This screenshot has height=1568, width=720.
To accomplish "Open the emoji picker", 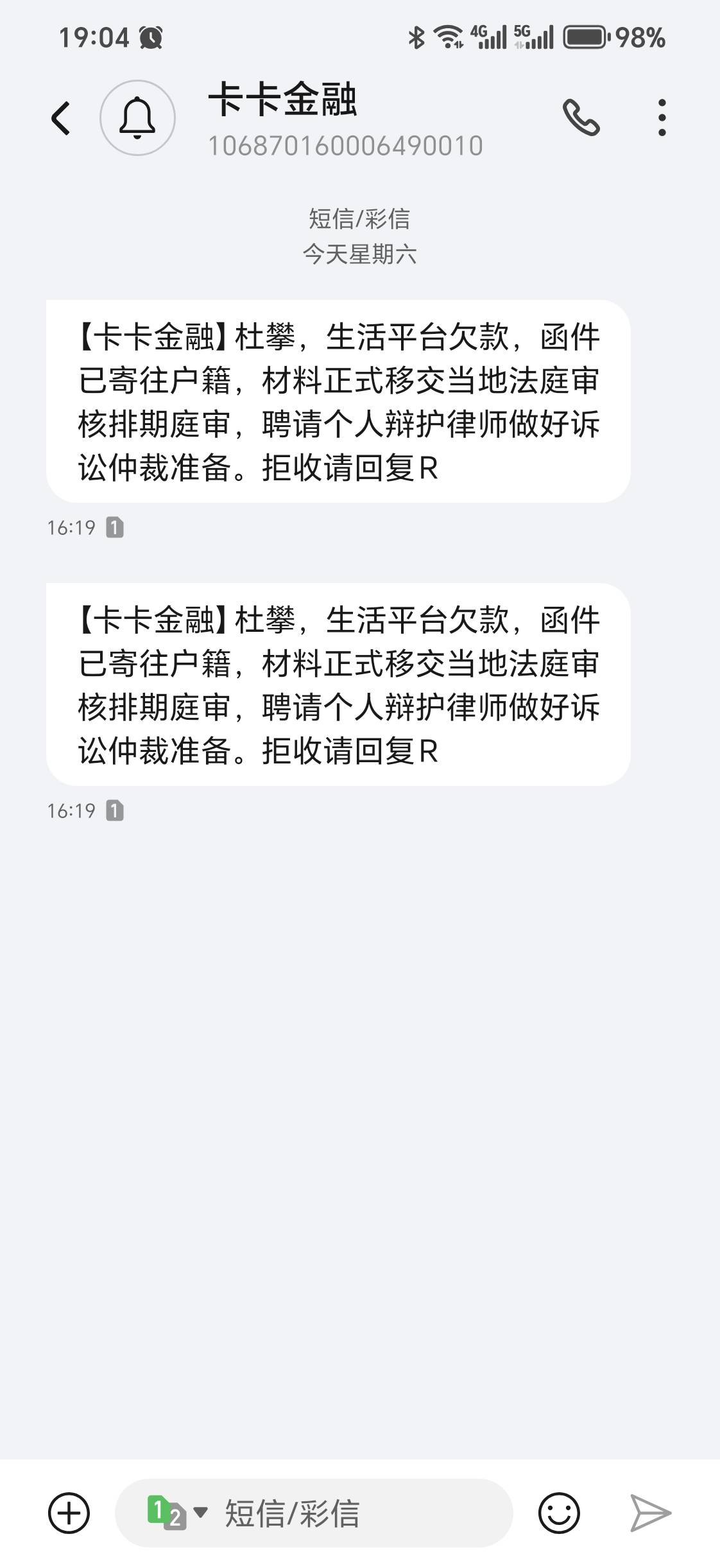I will point(559,1513).
